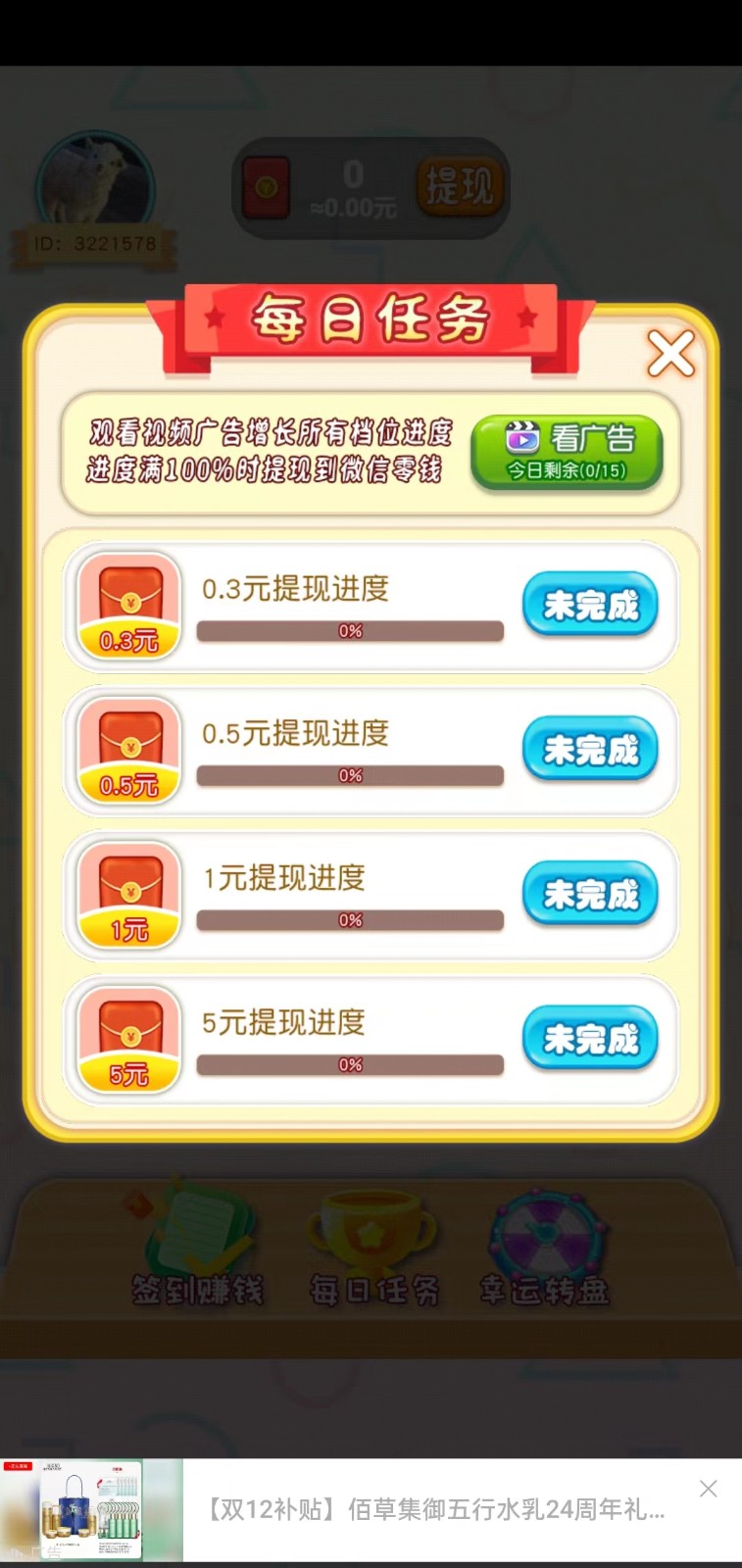Tap the 未完成 button for 1元 task
742x1568 pixels.
(589, 895)
